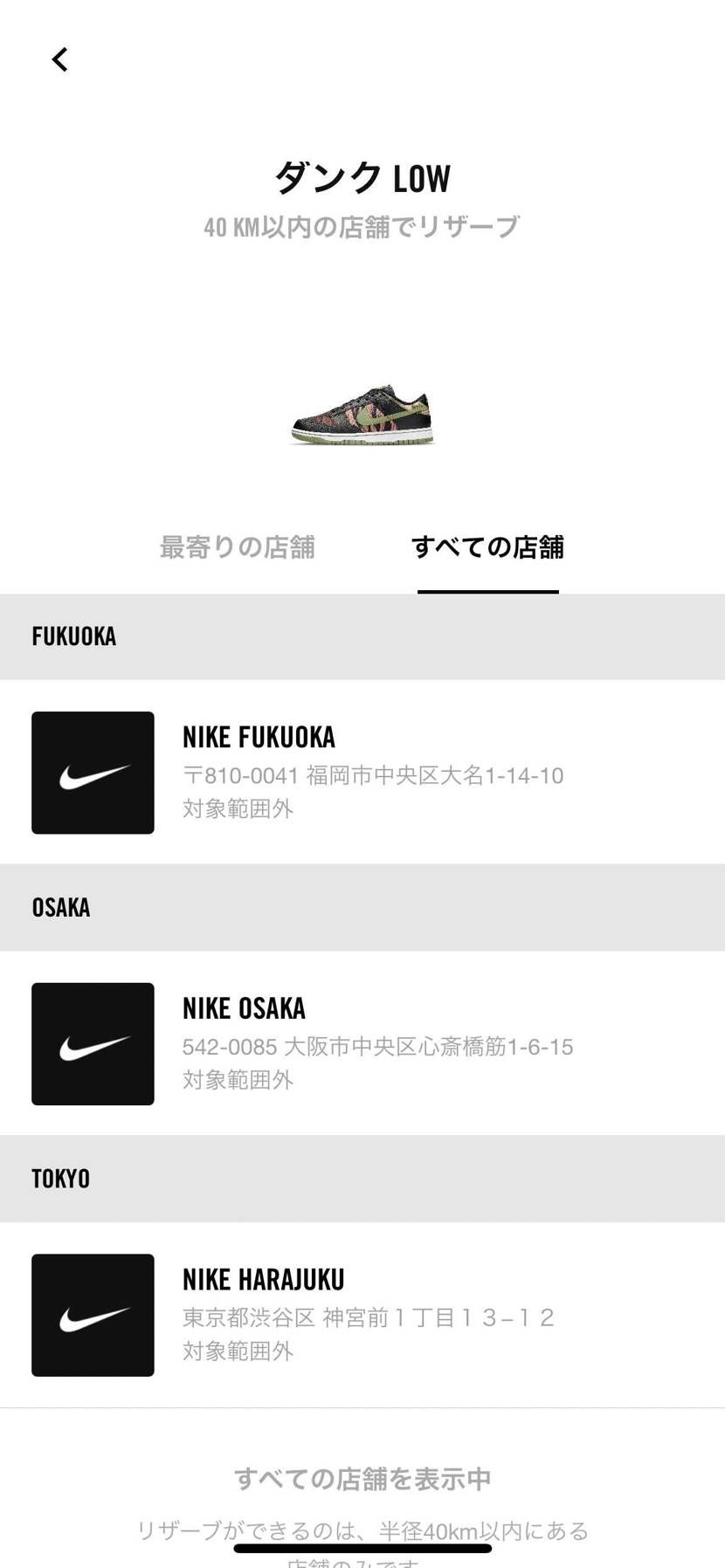Open the NIKE OSAKA store entry

click(x=362, y=1044)
